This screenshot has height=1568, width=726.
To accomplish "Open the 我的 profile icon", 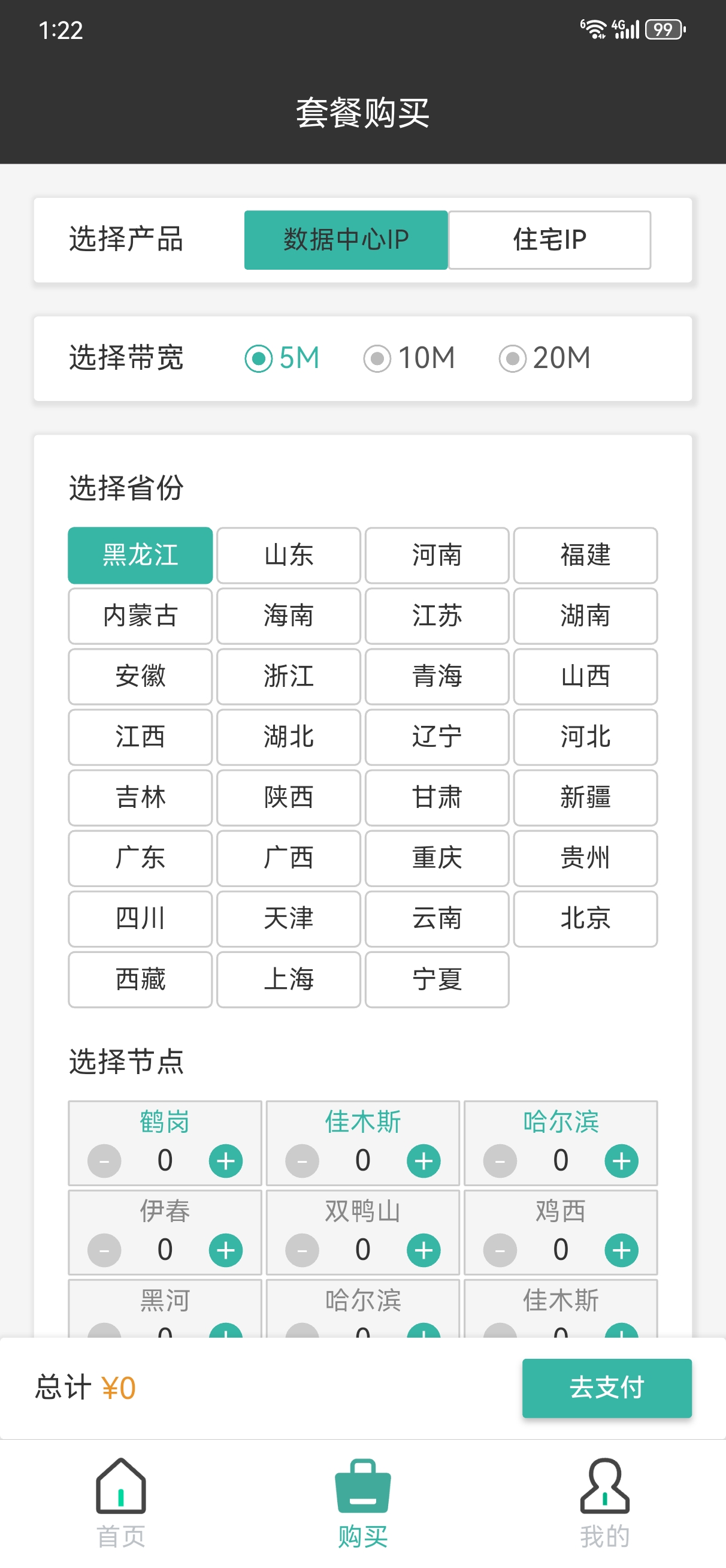I will 604,1491.
